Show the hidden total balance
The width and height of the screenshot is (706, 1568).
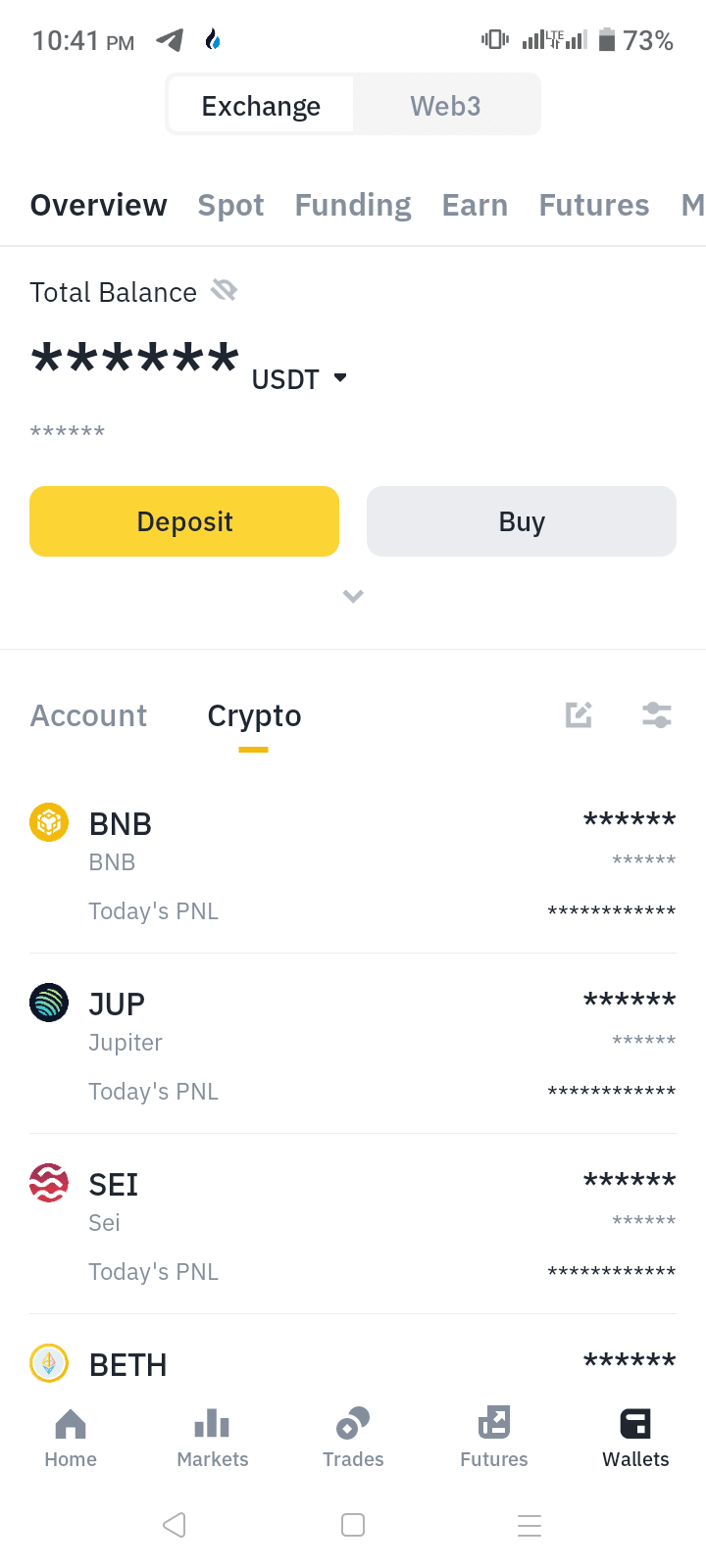click(225, 291)
